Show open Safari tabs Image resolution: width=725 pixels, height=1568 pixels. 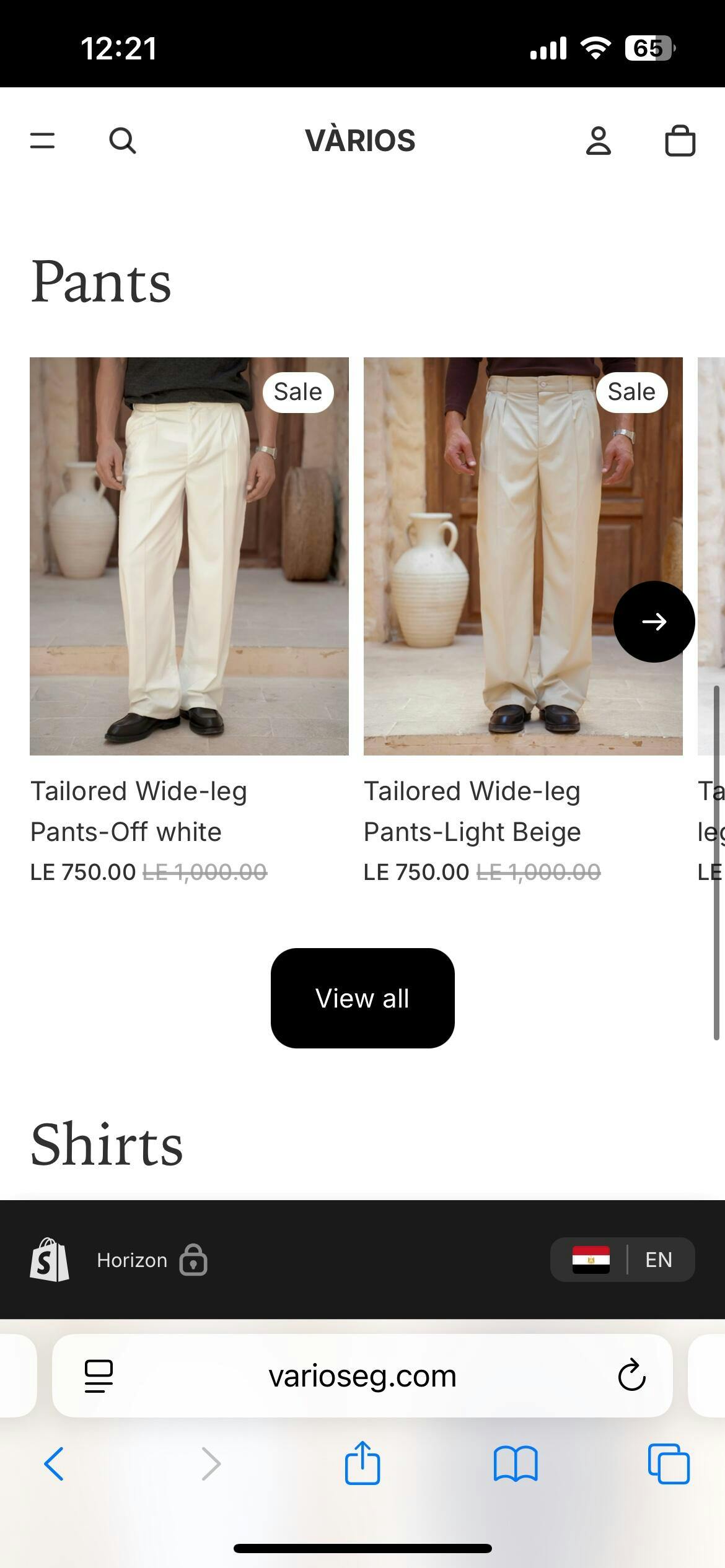pos(669,1464)
